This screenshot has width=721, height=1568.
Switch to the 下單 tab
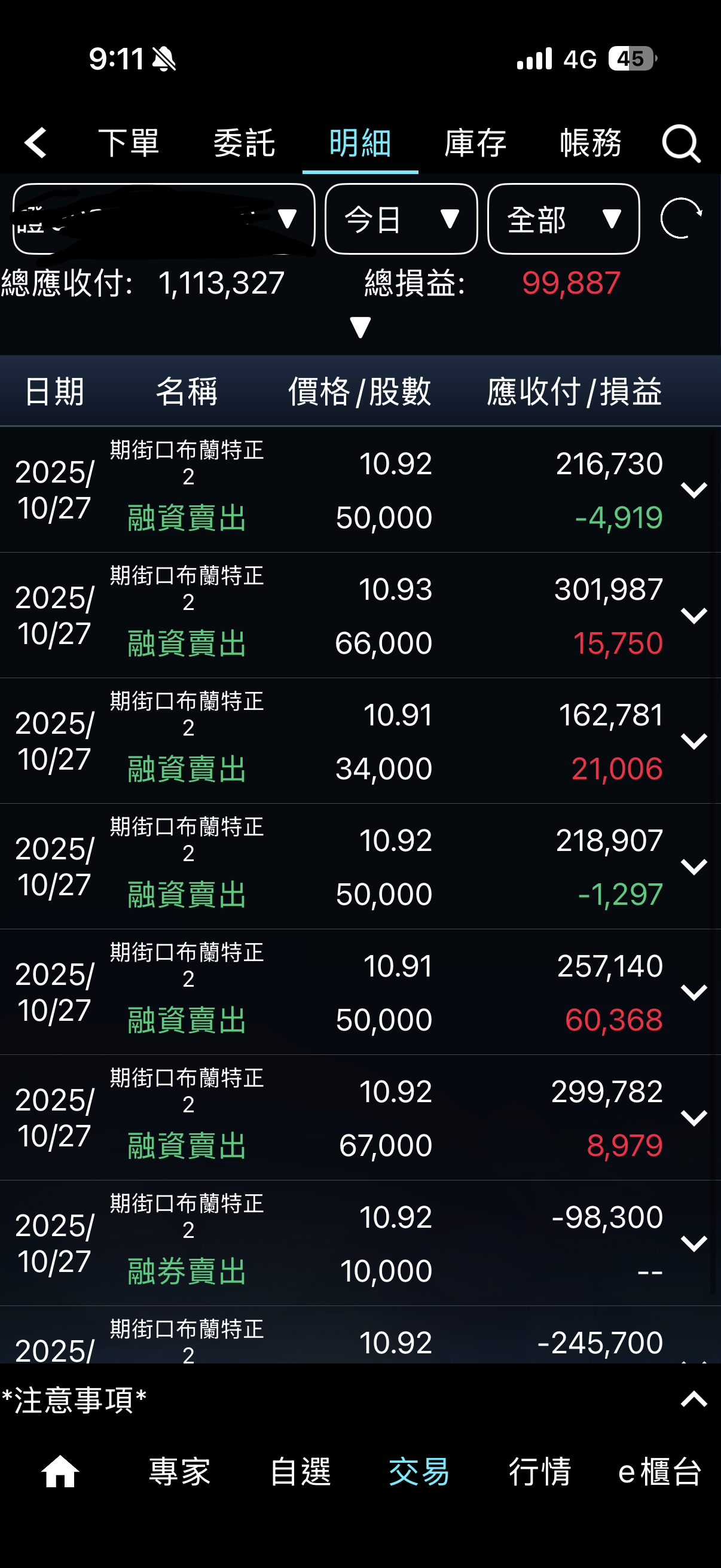(129, 144)
